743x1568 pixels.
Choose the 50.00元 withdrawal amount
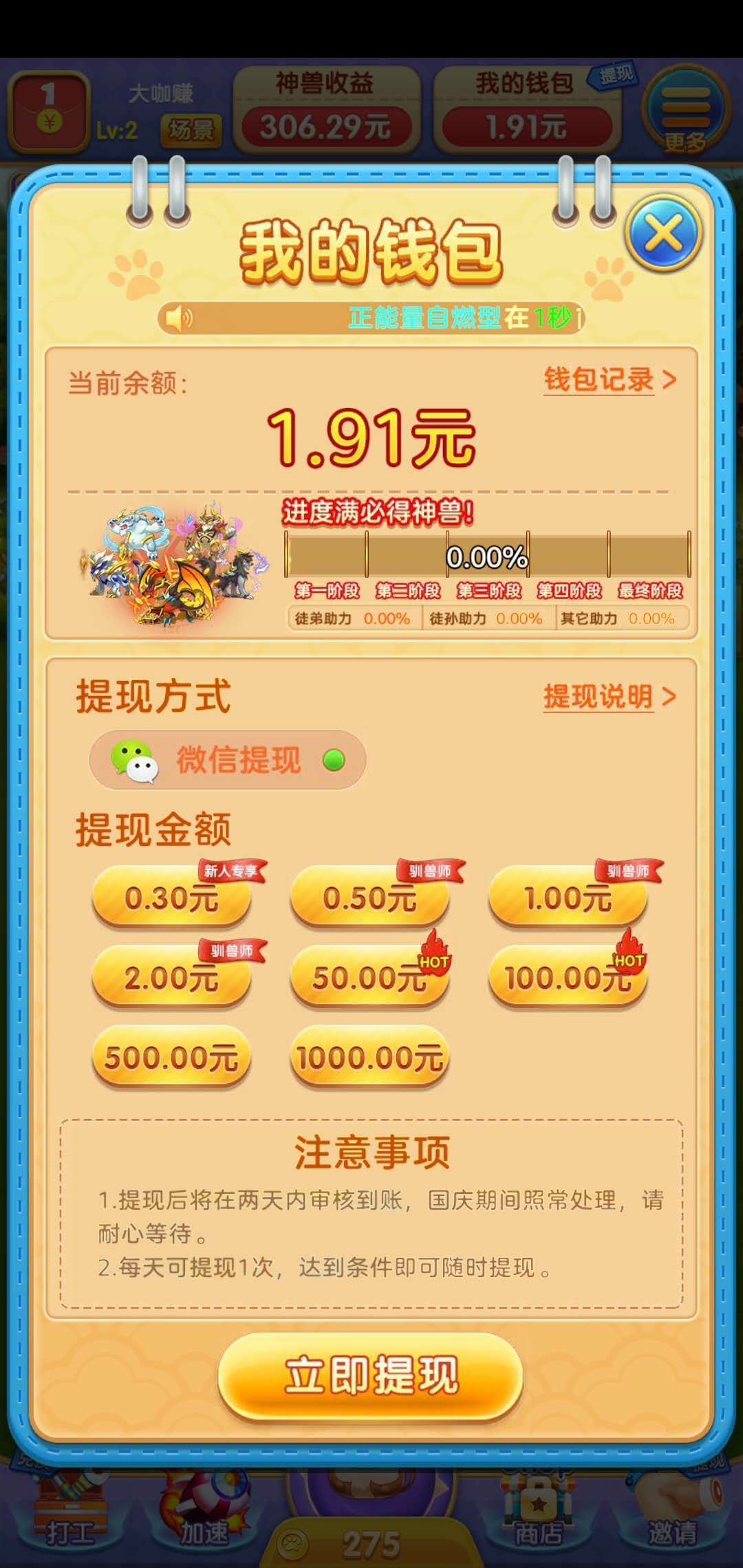(x=369, y=977)
